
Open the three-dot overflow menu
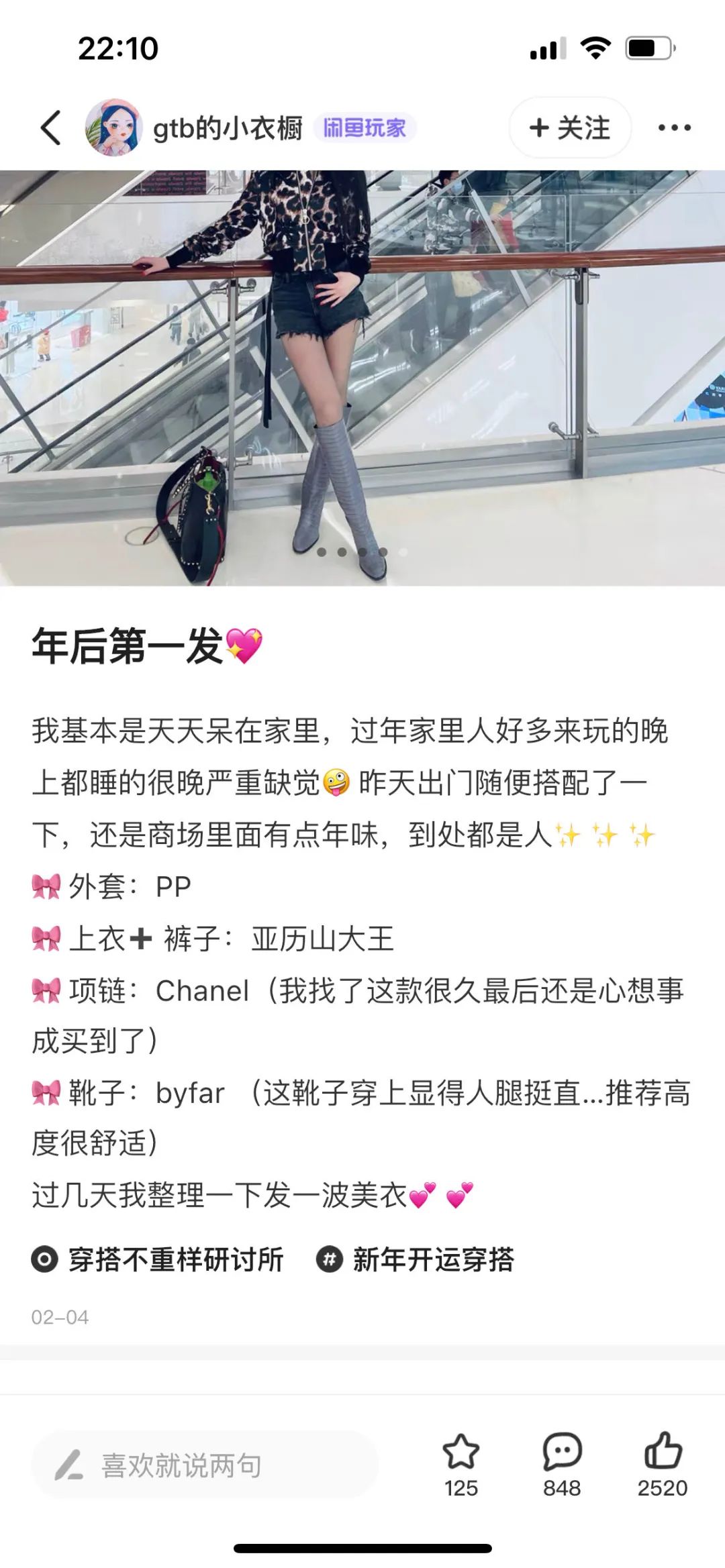tap(674, 127)
